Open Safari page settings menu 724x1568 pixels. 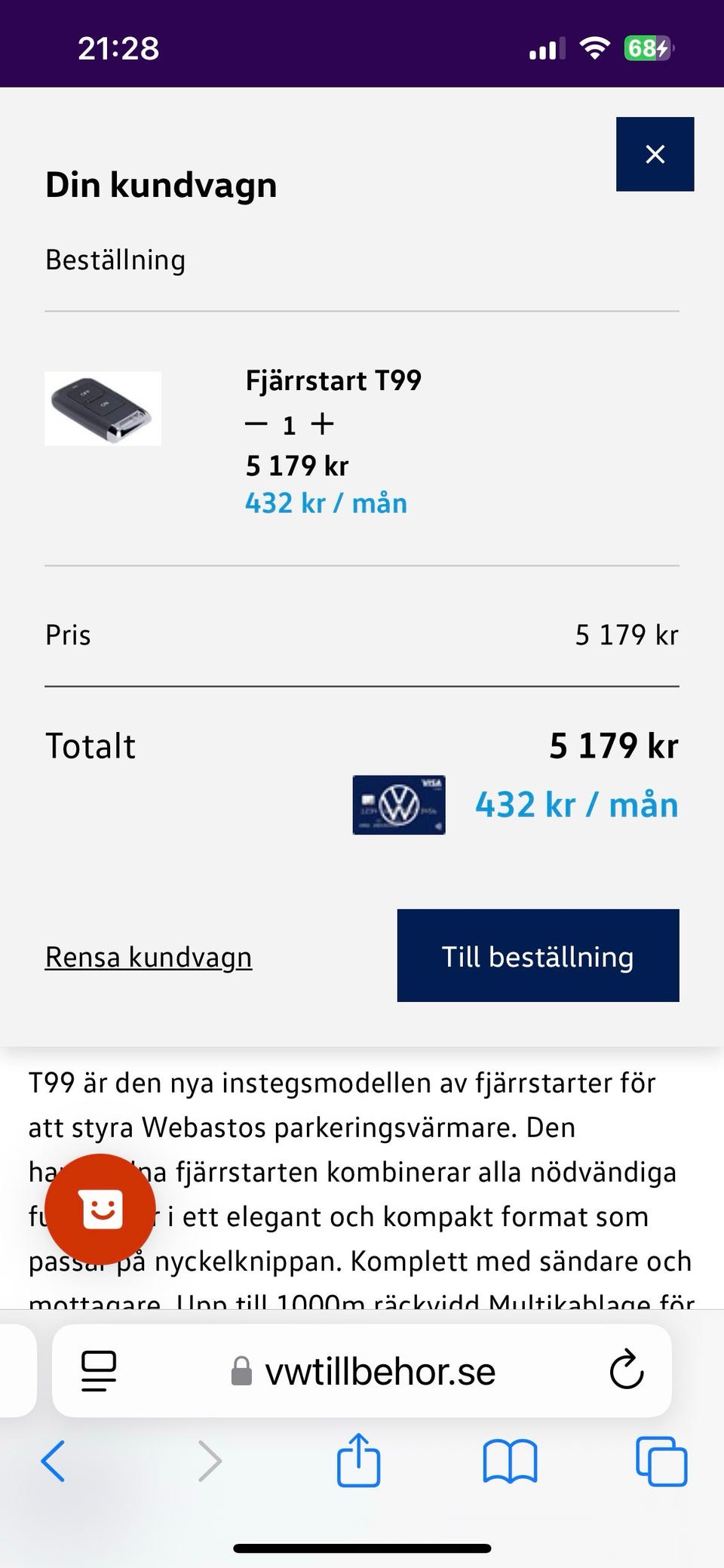pyautogui.click(x=99, y=1371)
